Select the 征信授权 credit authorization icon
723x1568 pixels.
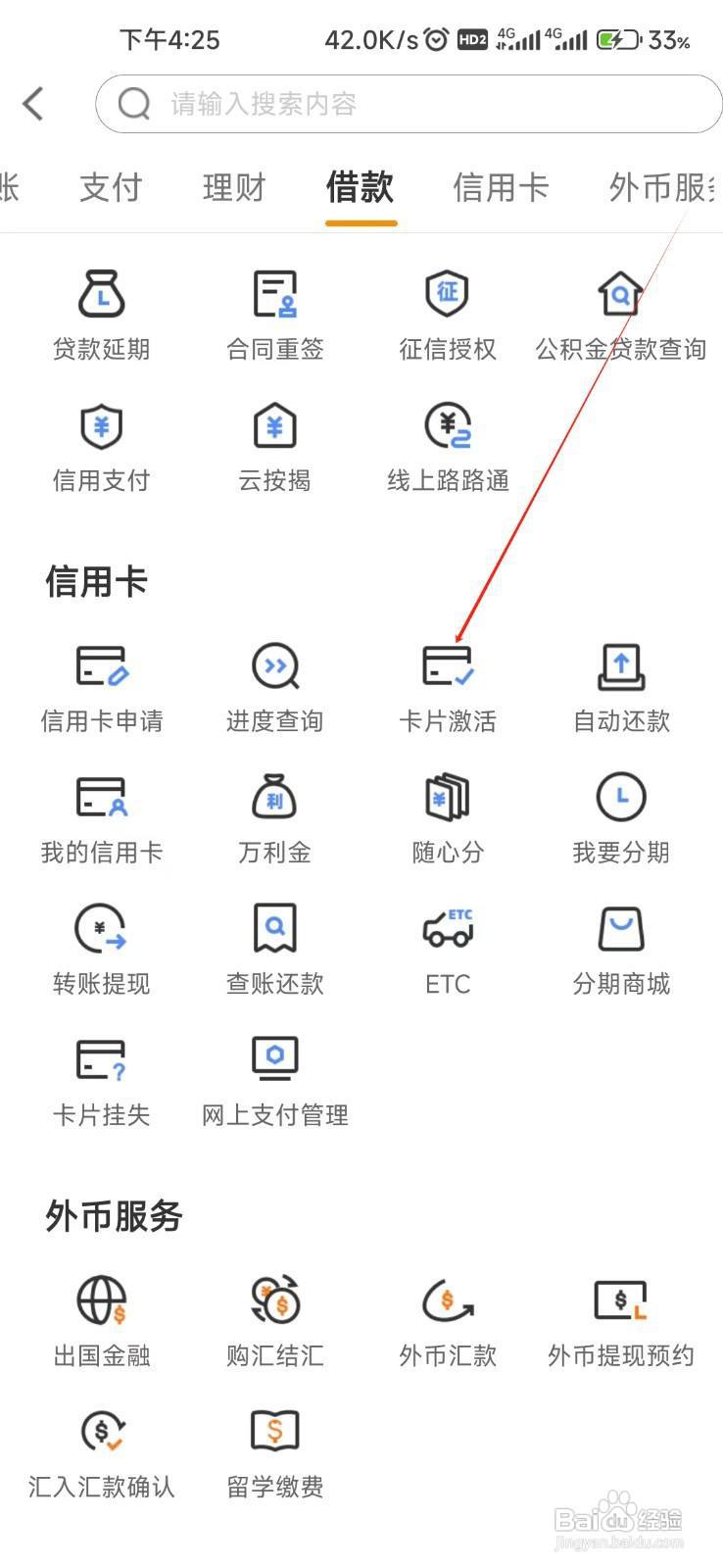[x=447, y=314]
